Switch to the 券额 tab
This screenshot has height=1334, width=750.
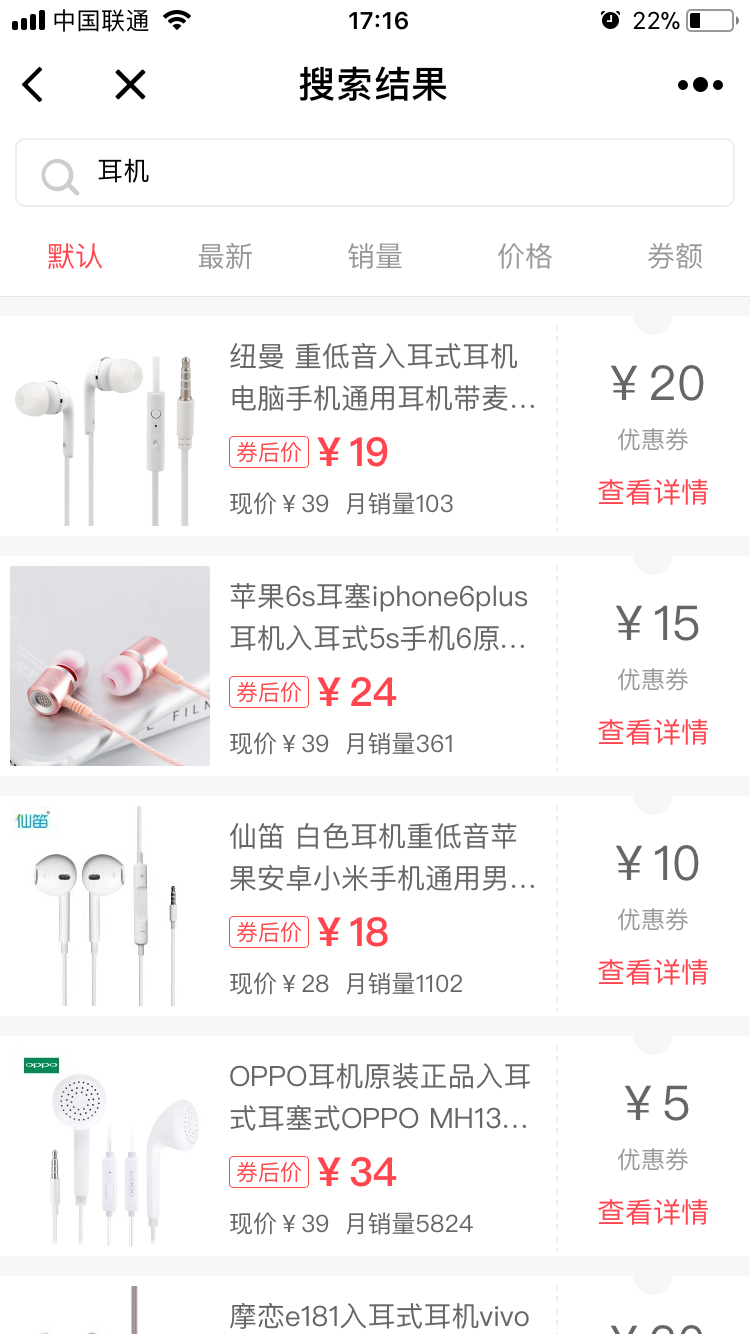675,257
